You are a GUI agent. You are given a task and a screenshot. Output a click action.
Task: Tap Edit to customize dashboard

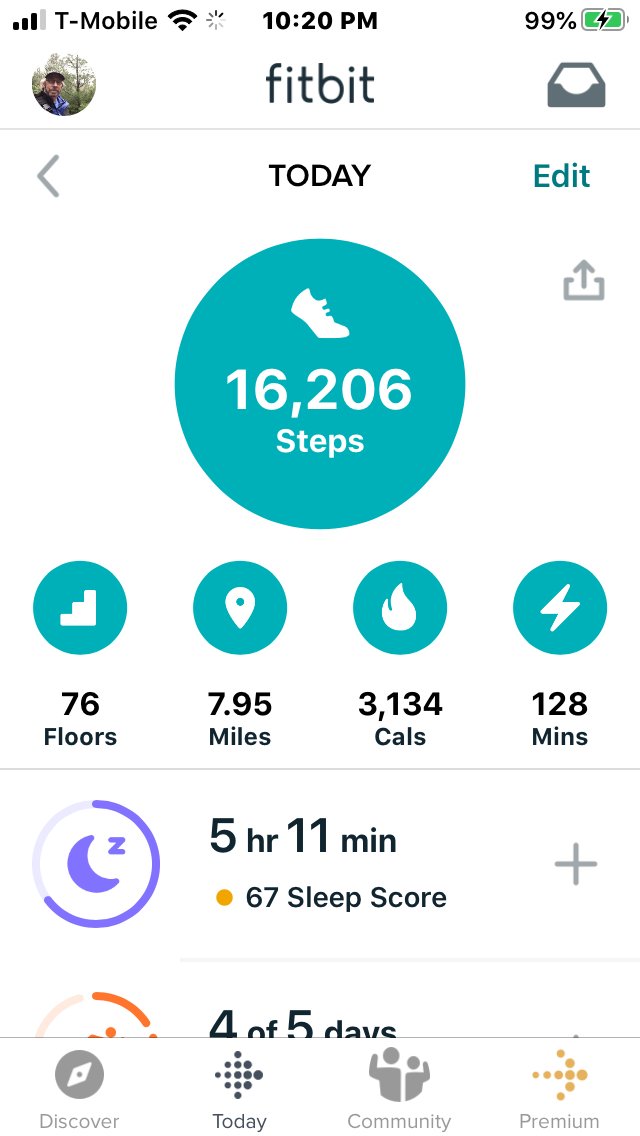click(x=562, y=176)
